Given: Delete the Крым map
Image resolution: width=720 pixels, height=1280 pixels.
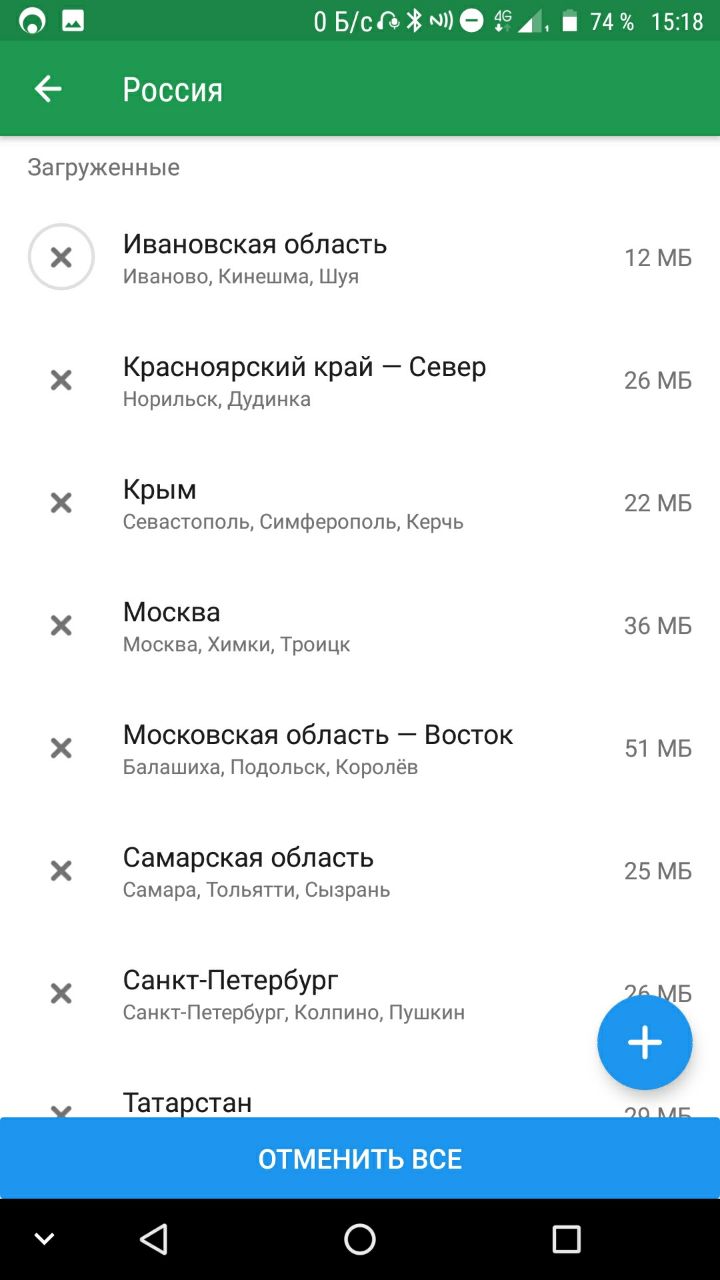Looking at the screenshot, I should pos(61,503).
